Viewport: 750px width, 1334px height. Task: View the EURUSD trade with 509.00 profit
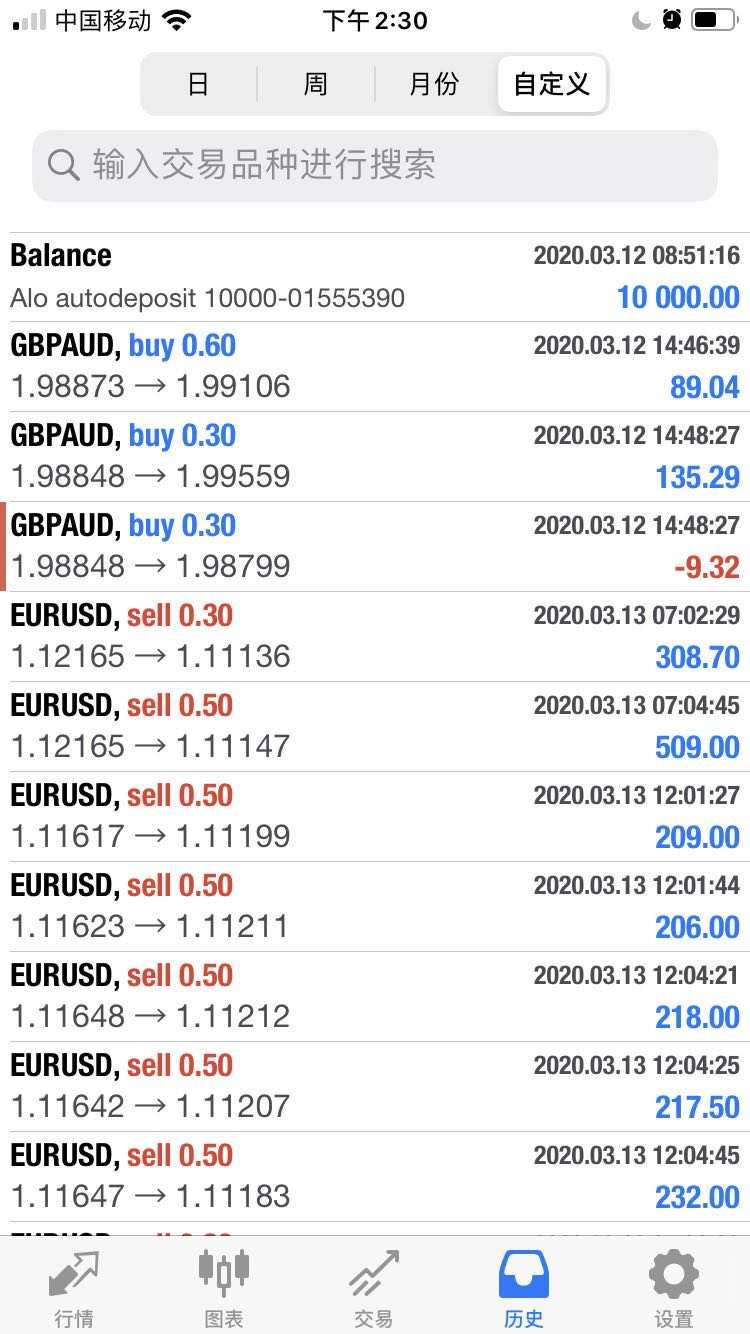coord(375,726)
